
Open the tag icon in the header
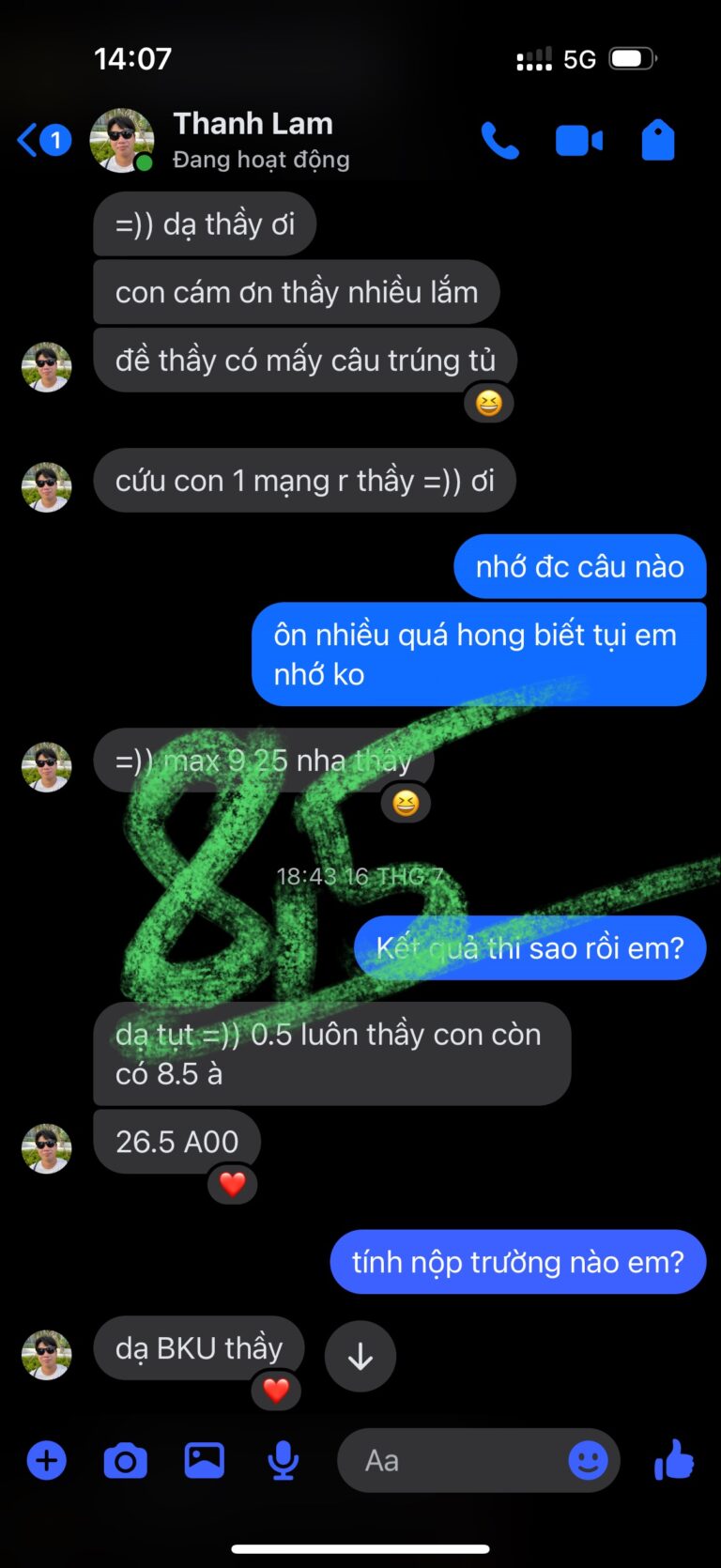[x=657, y=141]
